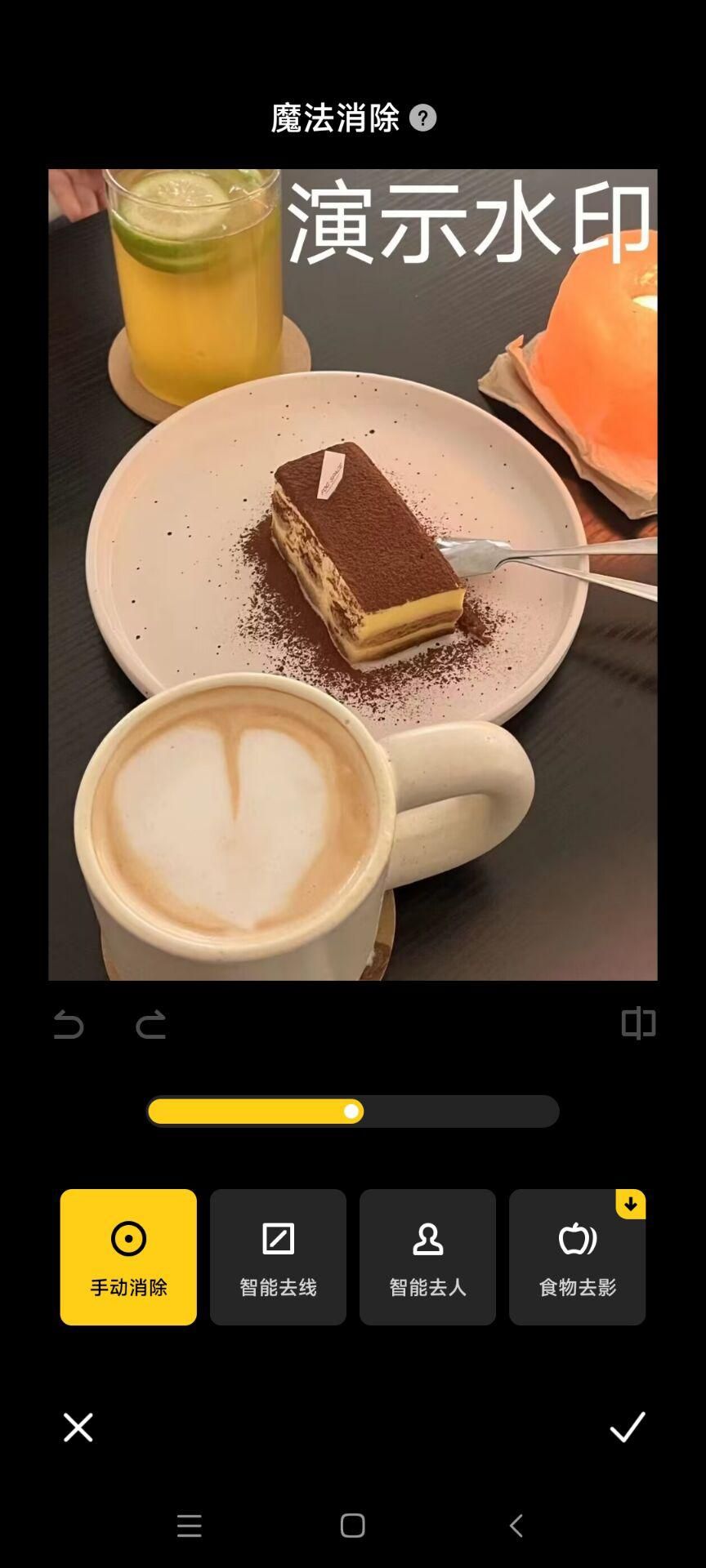Select the 手动消除 manual erase tool
The height and width of the screenshot is (1568, 706).
click(x=127, y=1258)
